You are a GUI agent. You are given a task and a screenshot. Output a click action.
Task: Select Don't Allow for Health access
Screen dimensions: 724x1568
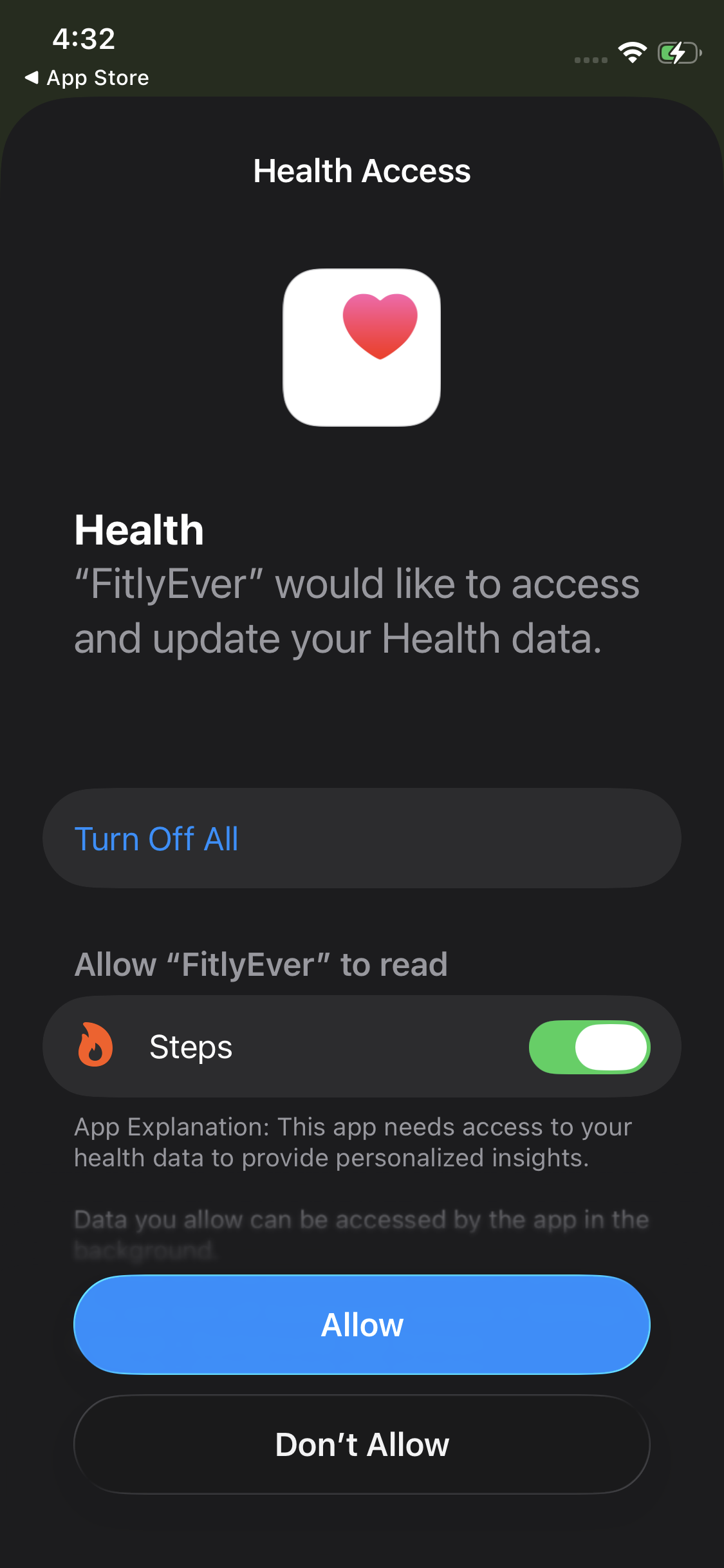[x=362, y=1444]
